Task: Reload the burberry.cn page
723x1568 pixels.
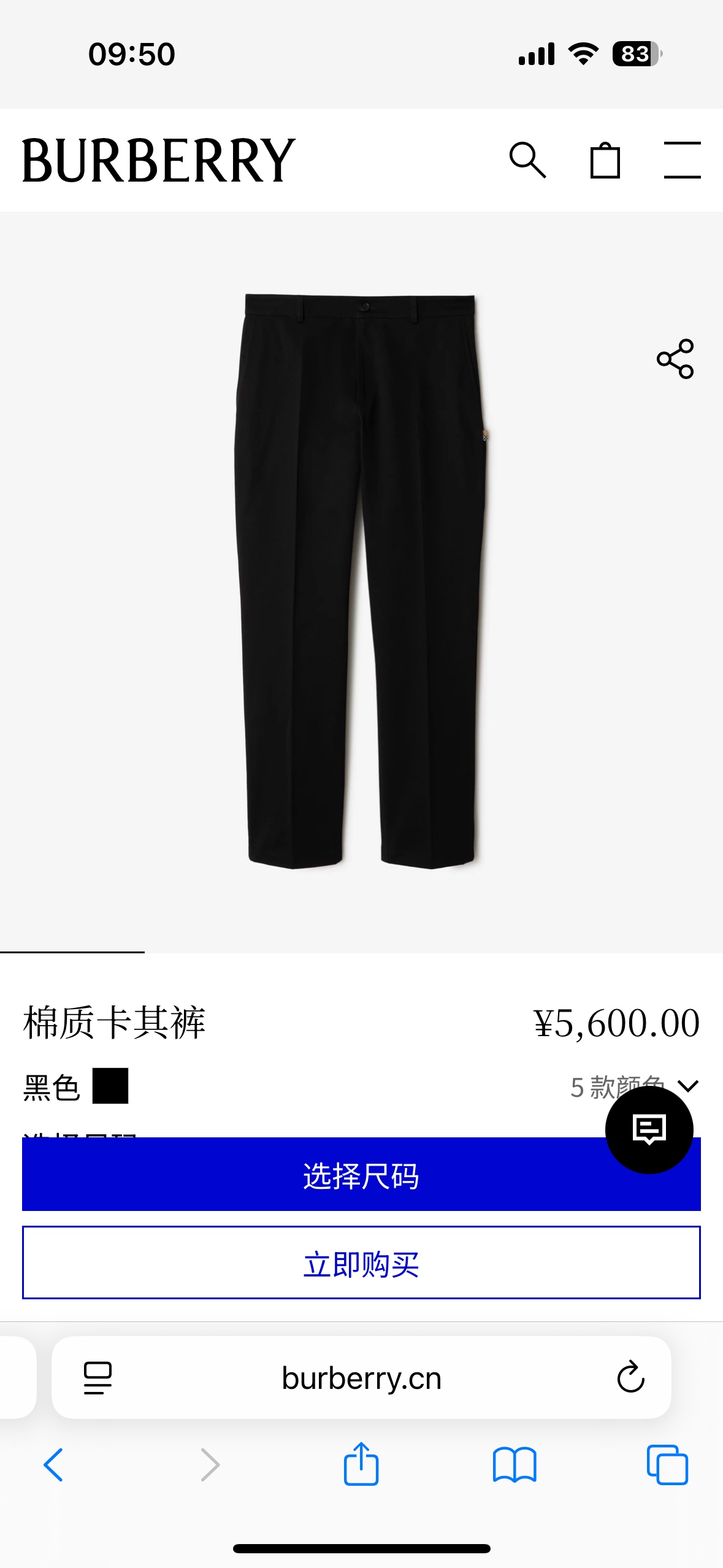Action: click(630, 1378)
